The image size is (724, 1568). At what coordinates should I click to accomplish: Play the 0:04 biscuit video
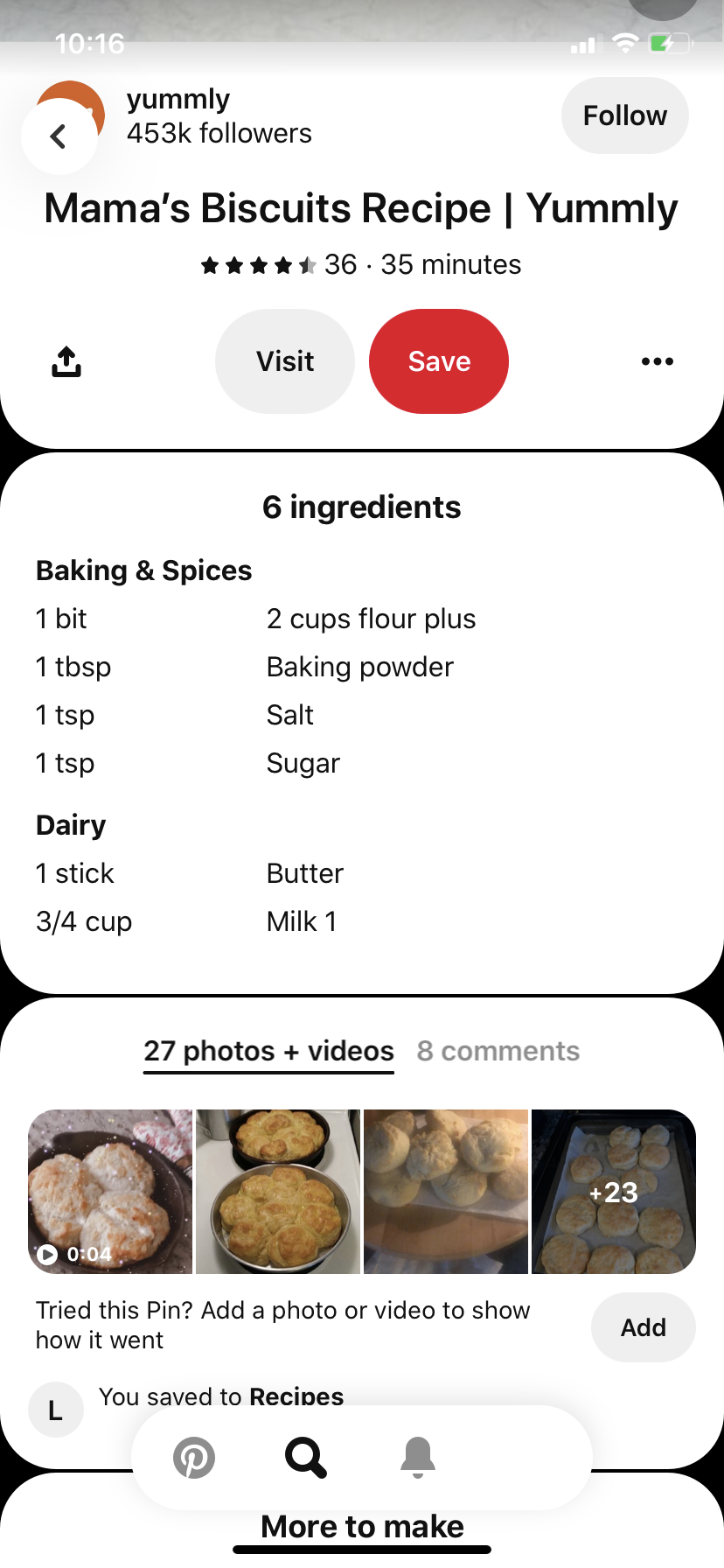click(110, 1192)
